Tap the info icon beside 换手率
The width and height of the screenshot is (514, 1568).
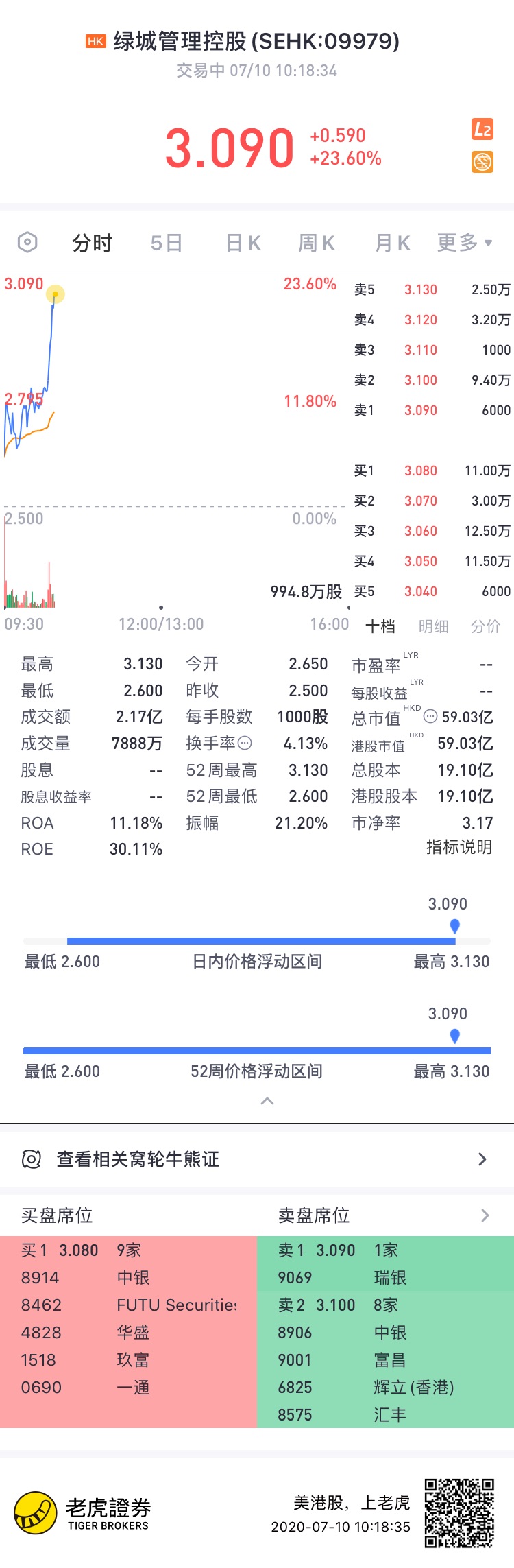[x=245, y=743]
